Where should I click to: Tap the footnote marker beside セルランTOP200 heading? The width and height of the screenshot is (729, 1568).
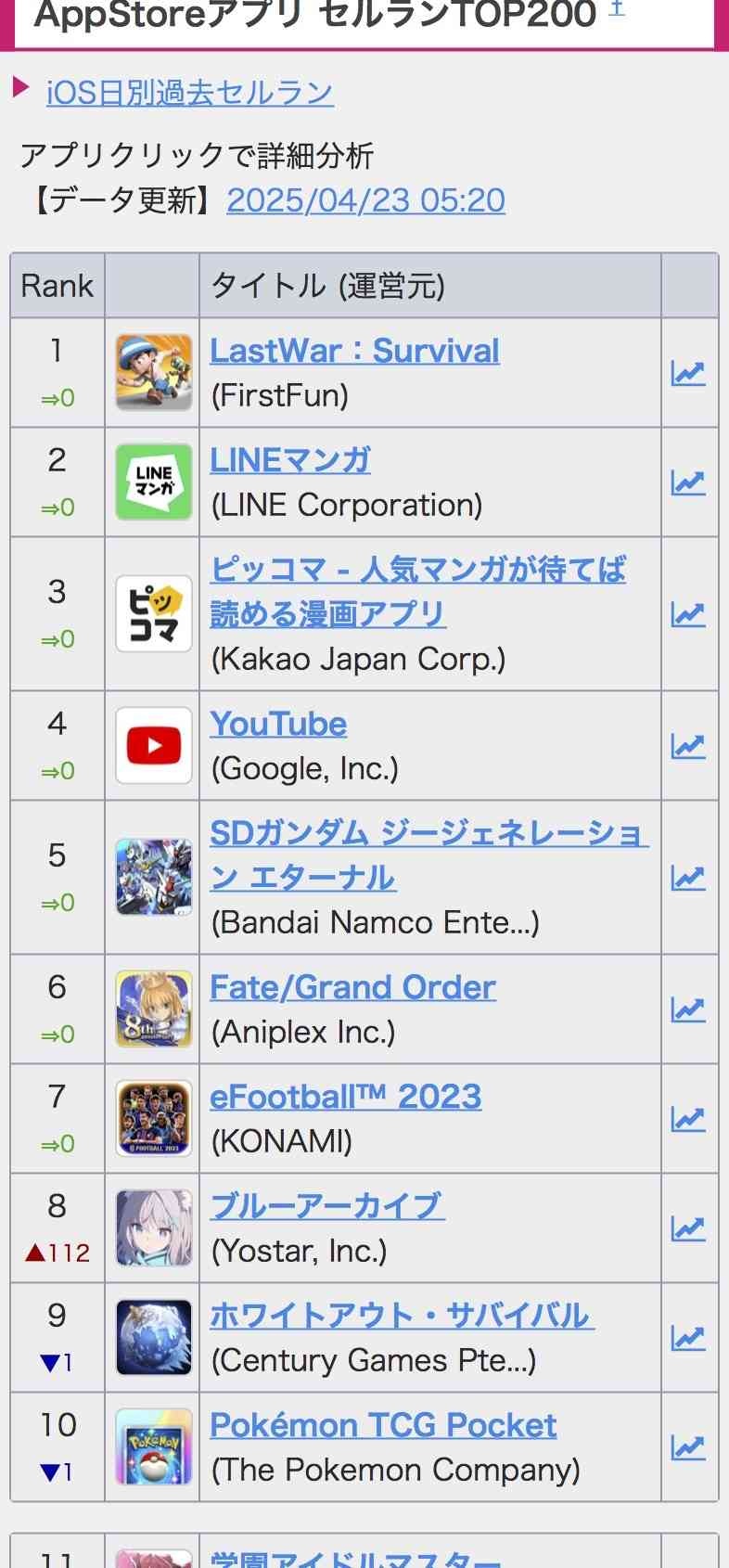(x=618, y=8)
